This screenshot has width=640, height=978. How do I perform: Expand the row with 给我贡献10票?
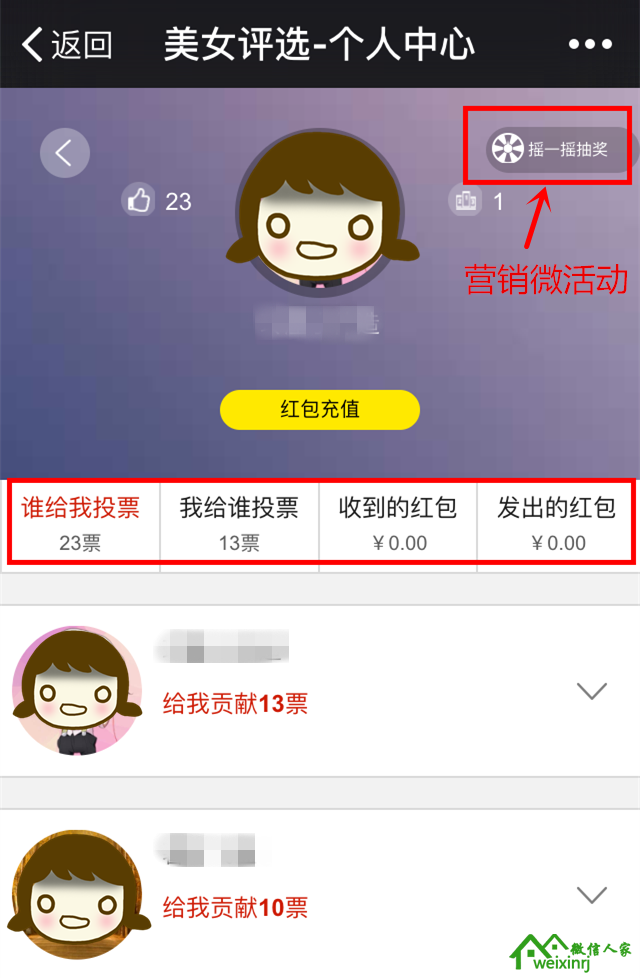tap(592, 894)
